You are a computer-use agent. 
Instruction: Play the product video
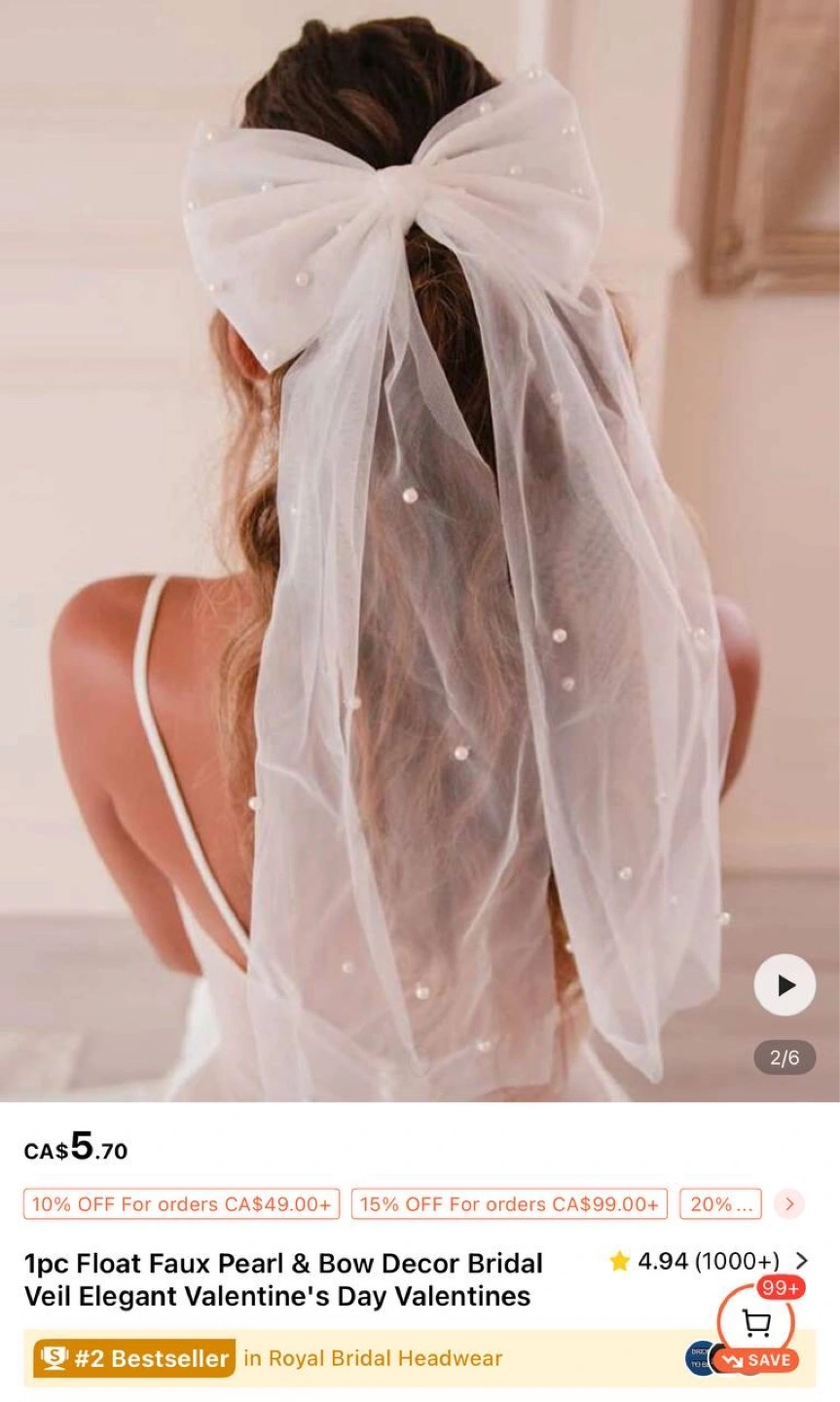(x=785, y=985)
